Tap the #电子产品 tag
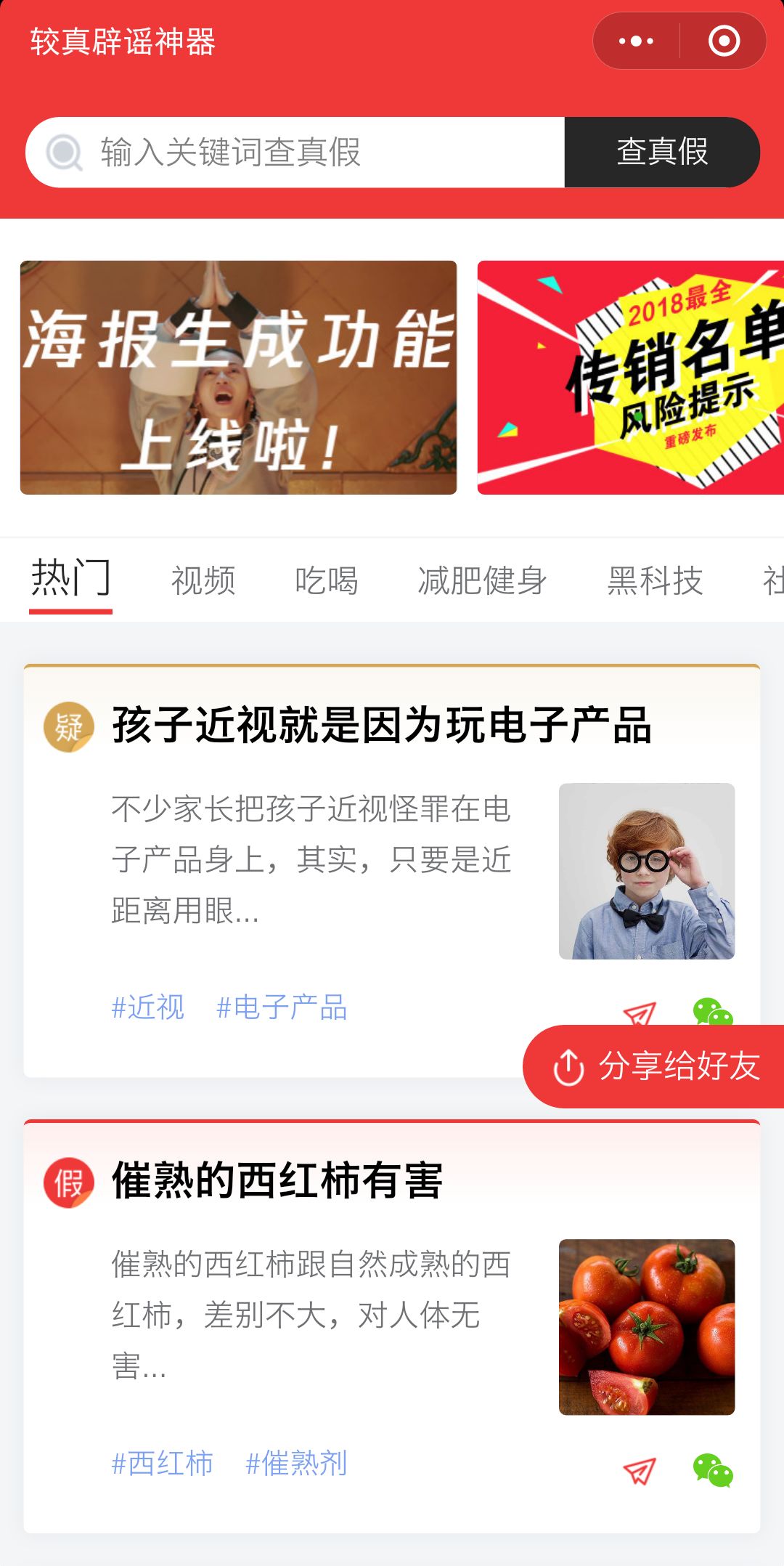784x1566 pixels. [x=282, y=1008]
